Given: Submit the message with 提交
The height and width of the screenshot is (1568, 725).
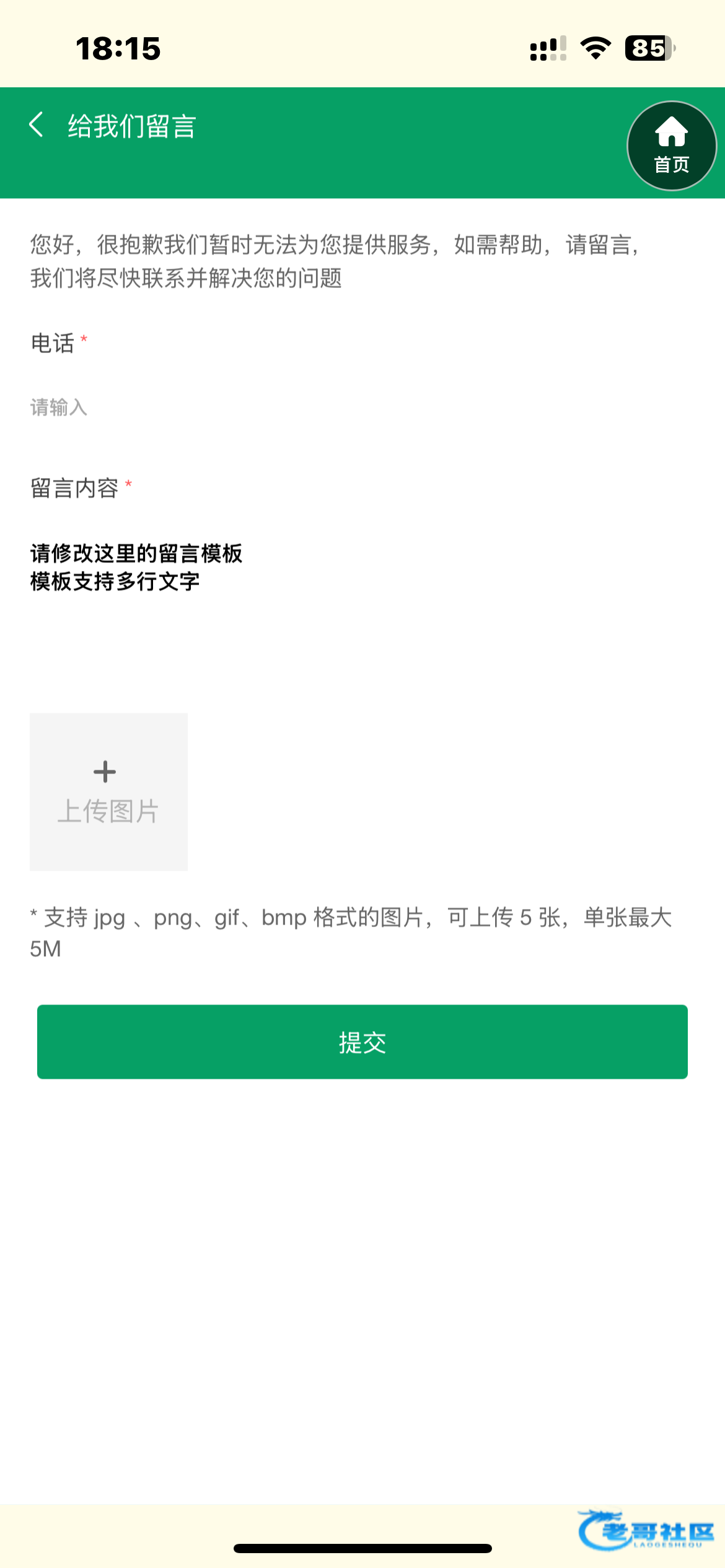Looking at the screenshot, I should click(362, 1042).
